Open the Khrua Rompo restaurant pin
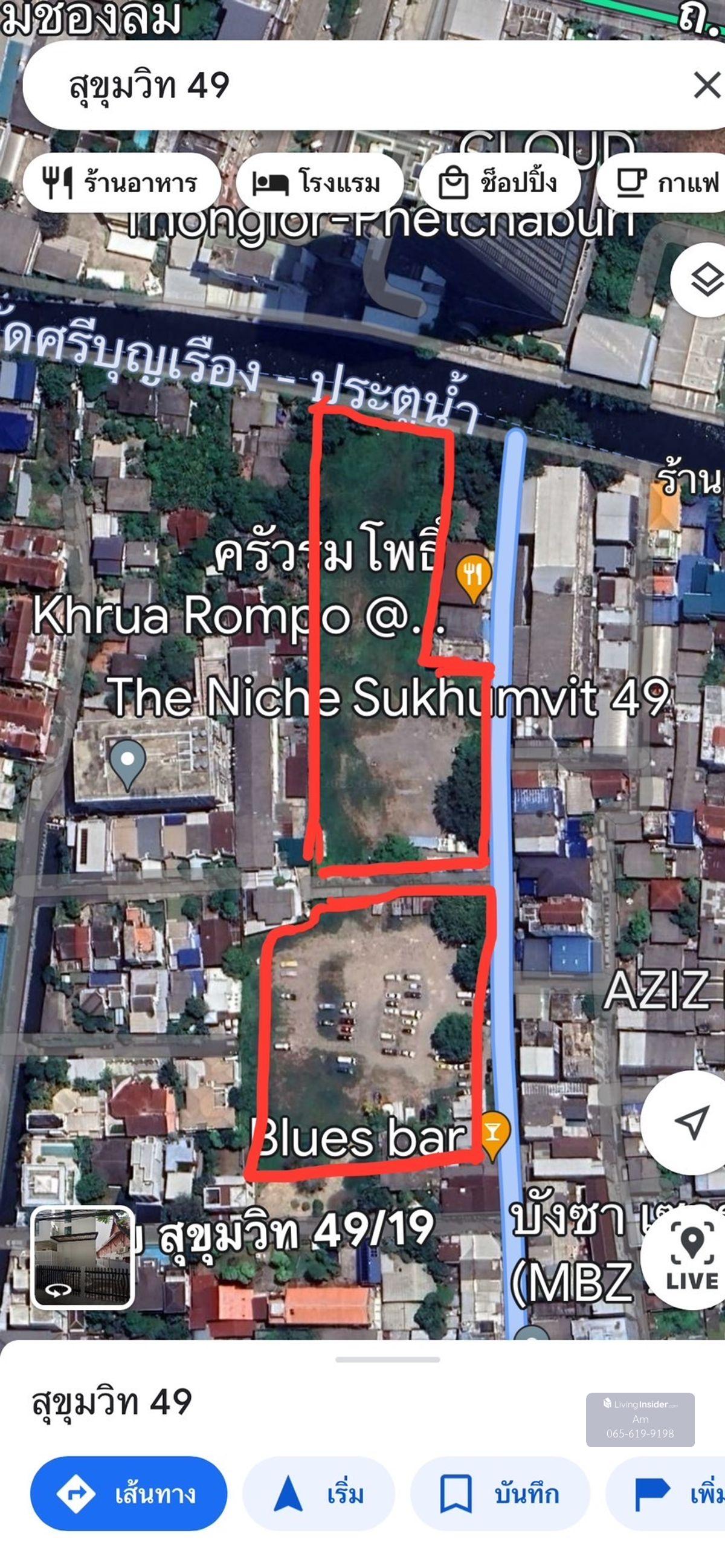 pos(473,576)
